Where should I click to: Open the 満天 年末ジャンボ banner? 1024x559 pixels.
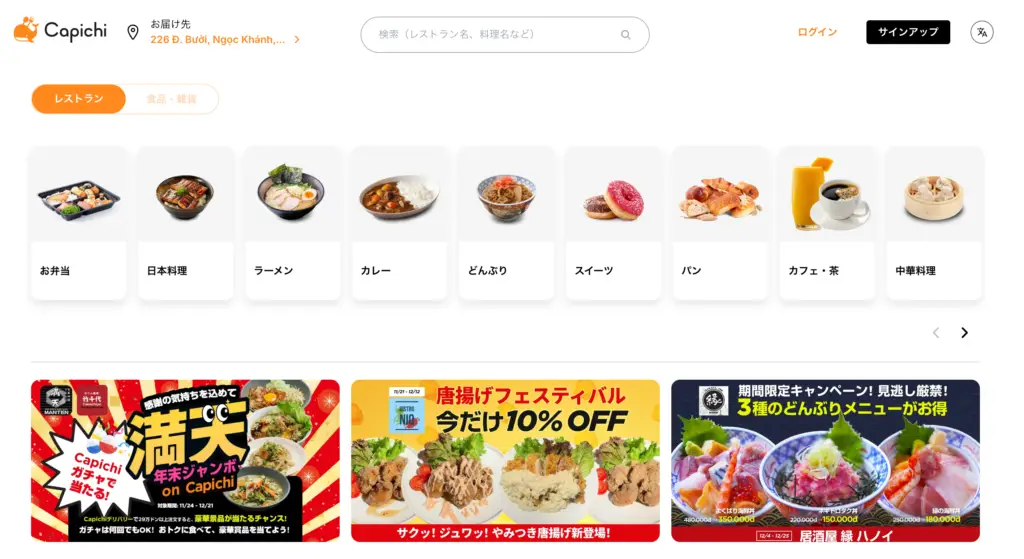tap(185, 460)
